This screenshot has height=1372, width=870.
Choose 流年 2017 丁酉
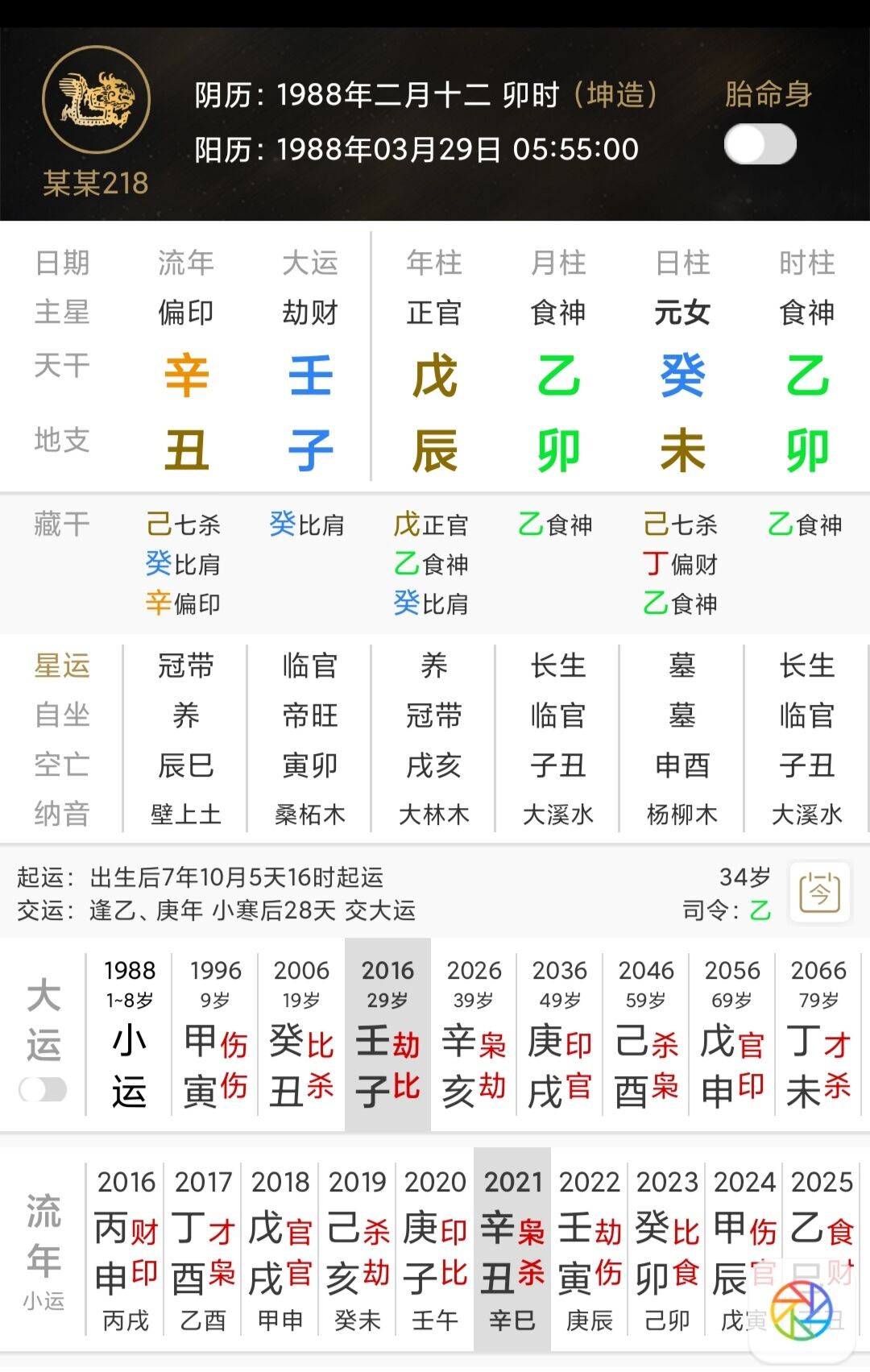(203, 1249)
